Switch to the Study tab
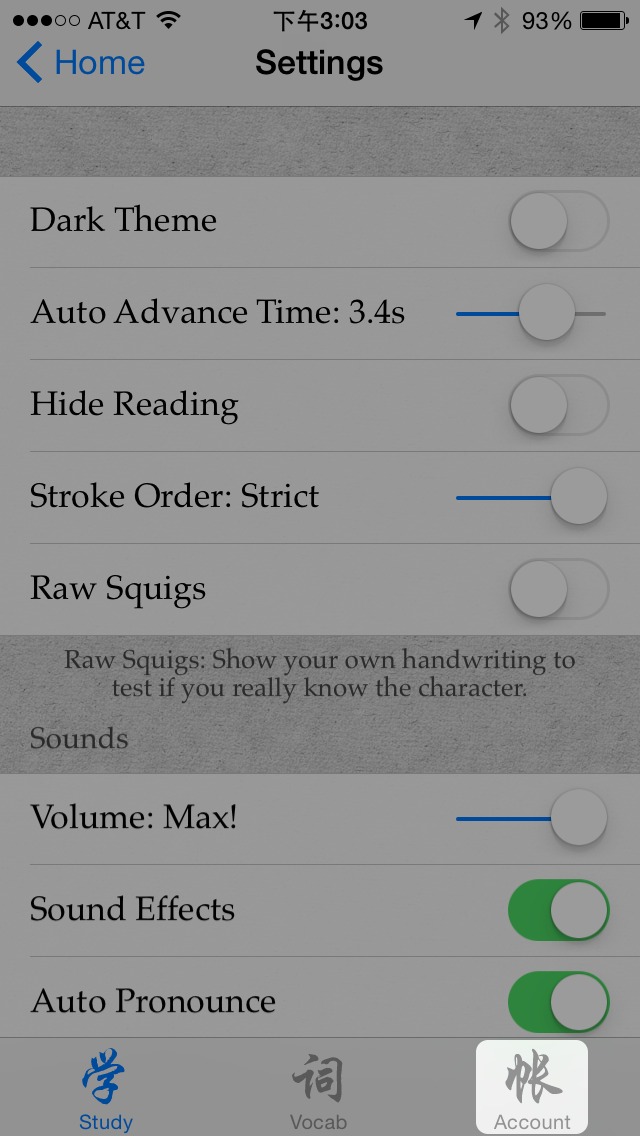Screen dimensions: 640x1136 (106, 1088)
